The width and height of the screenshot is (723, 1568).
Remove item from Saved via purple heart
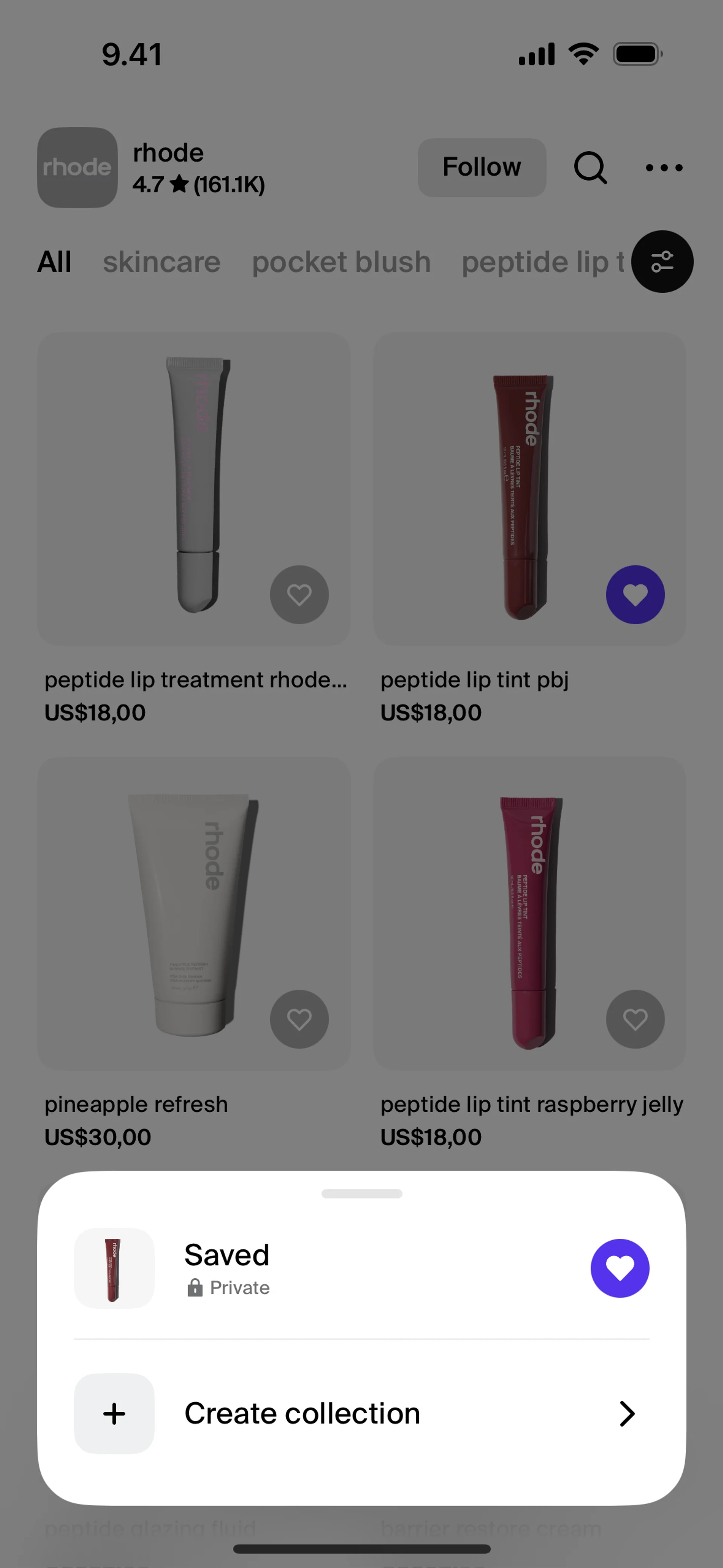[619, 1268]
